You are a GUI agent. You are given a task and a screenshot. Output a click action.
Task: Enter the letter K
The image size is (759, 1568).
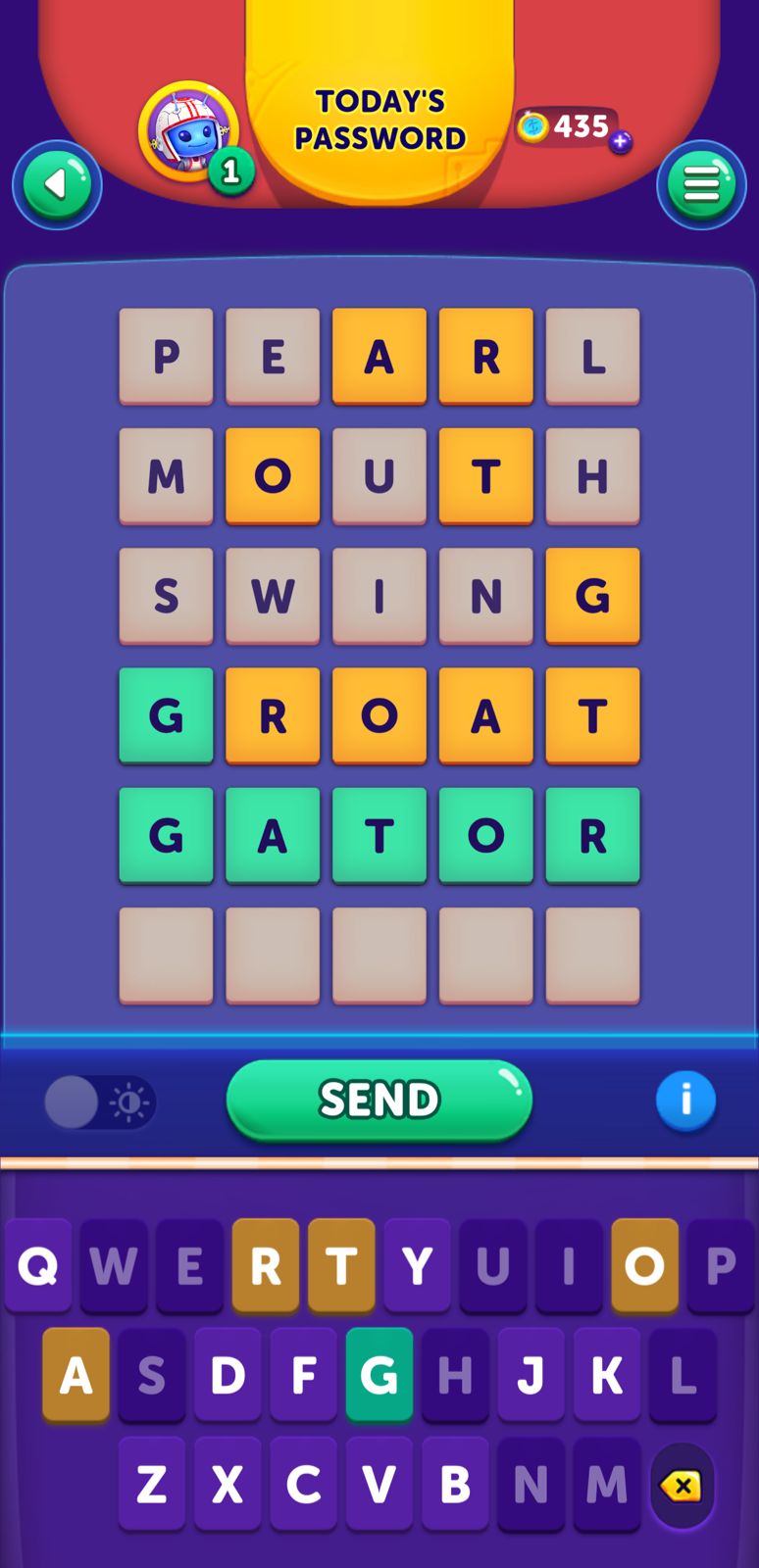pos(606,1376)
